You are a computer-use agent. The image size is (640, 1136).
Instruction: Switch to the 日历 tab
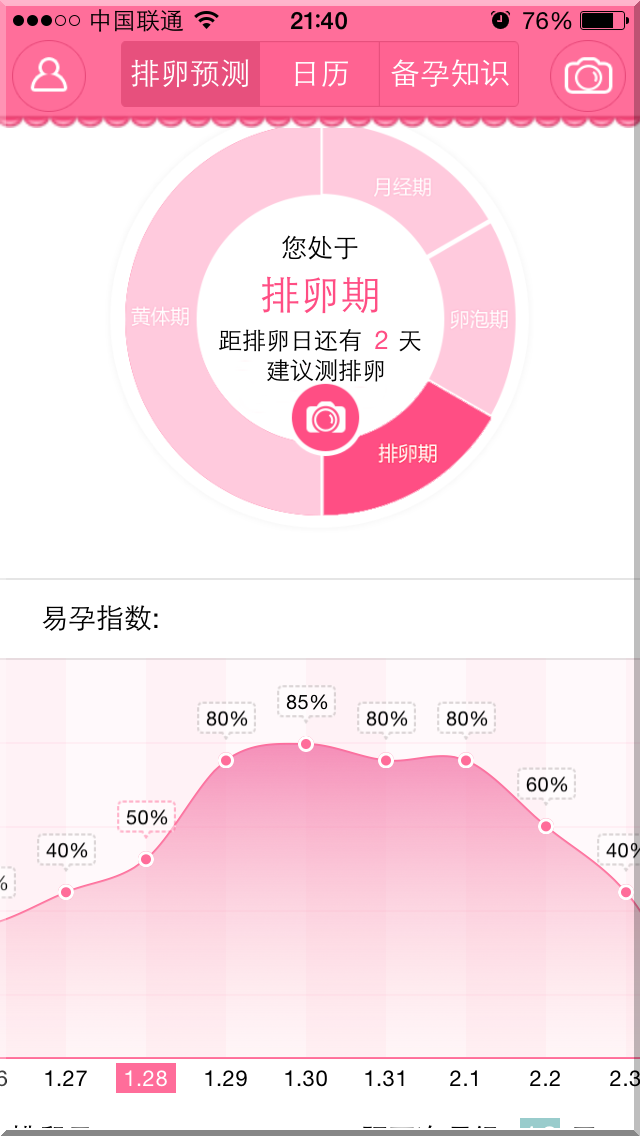click(320, 74)
